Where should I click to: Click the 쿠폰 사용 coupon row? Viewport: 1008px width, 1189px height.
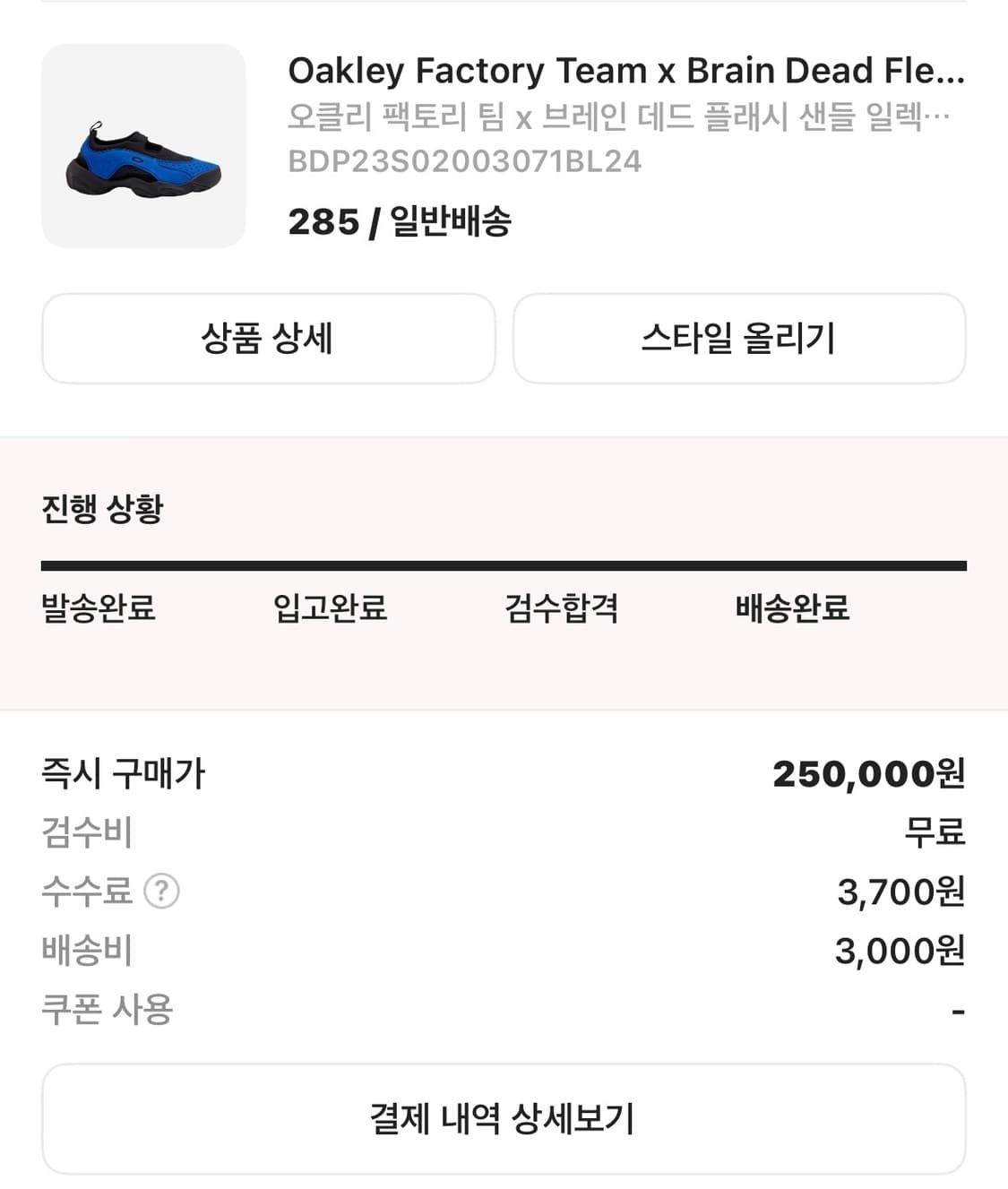[x=504, y=1009]
